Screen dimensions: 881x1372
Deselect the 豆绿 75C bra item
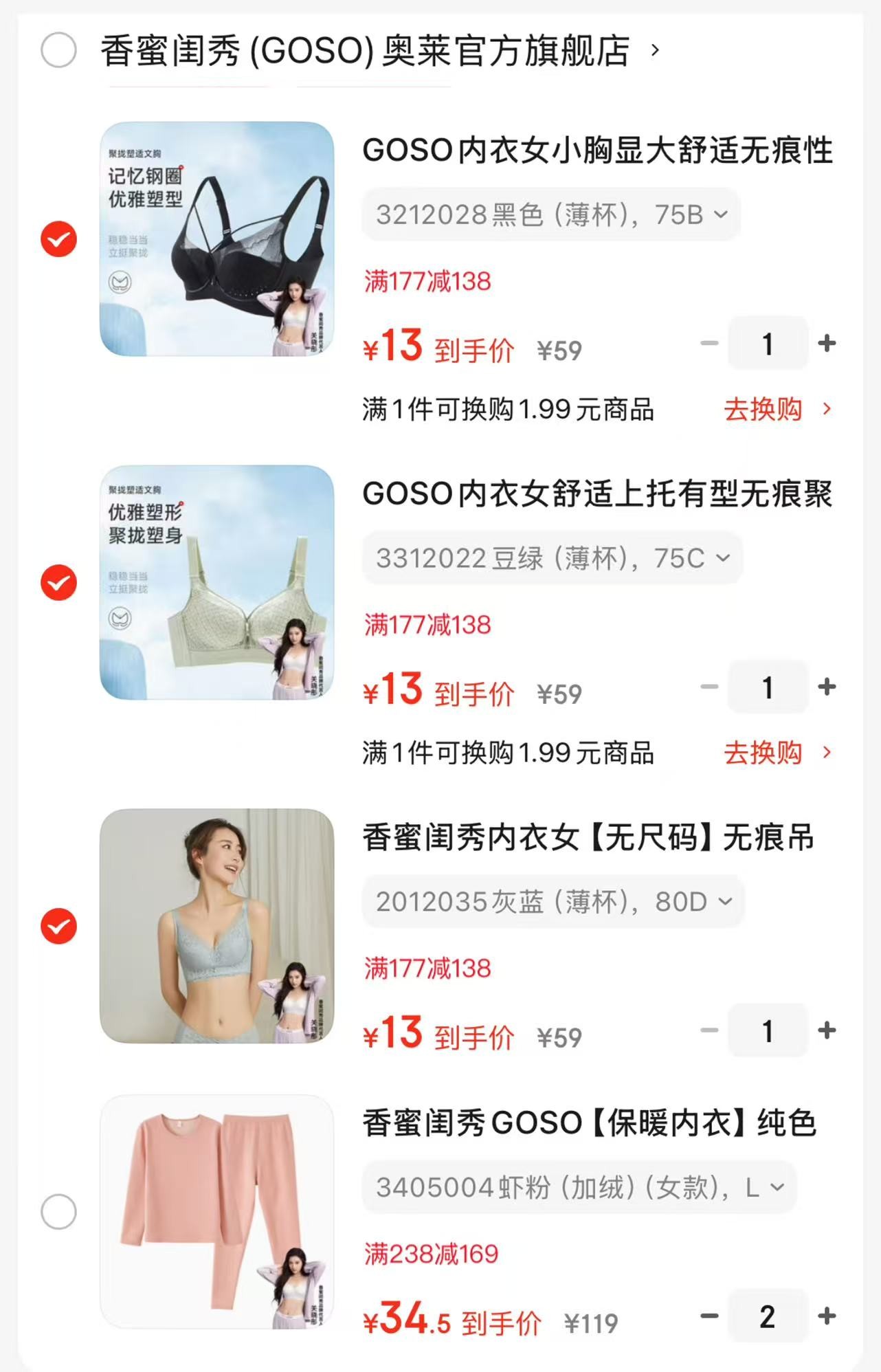(58, 583)
